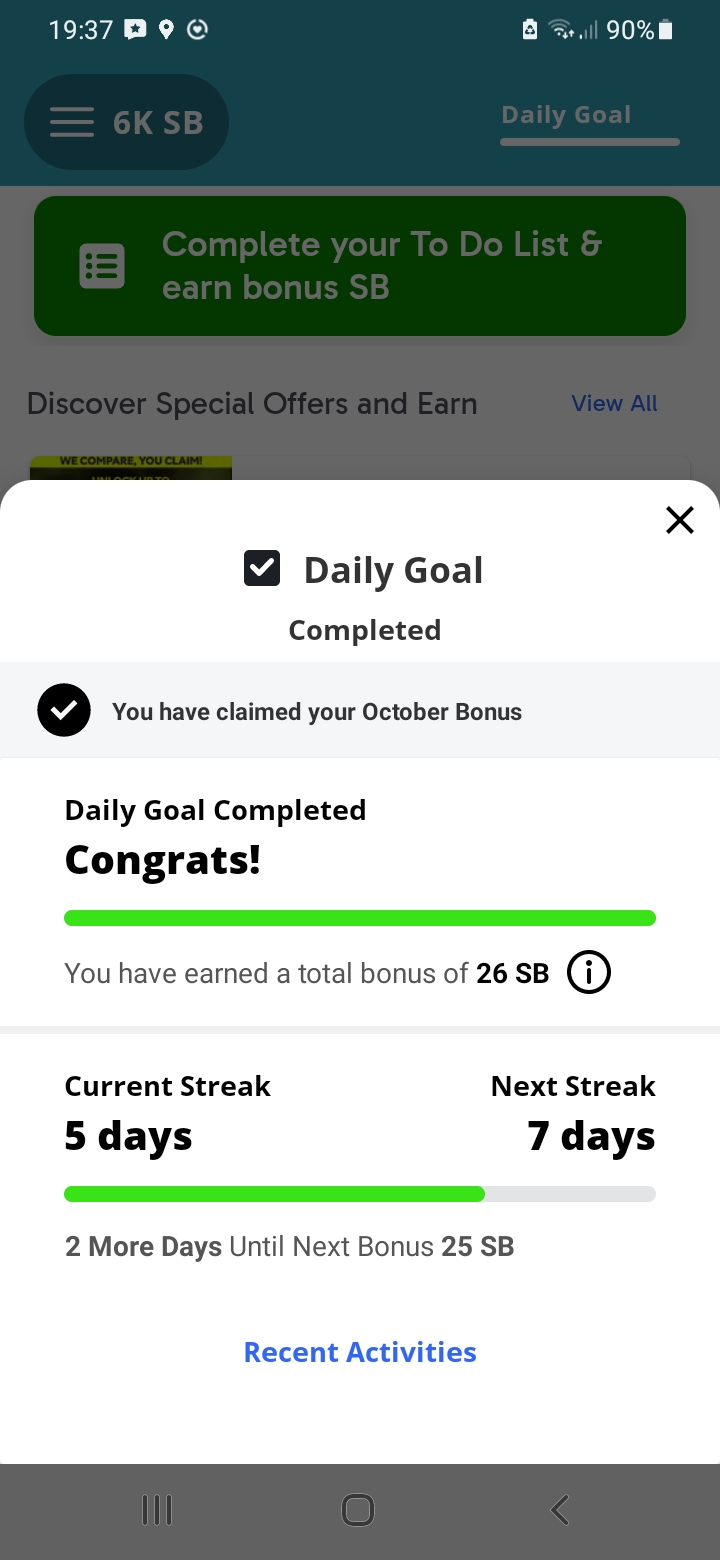Open the bonus info icon
Image resolution: width=720 pixels, height=1560 pixels.
(589, 972)
